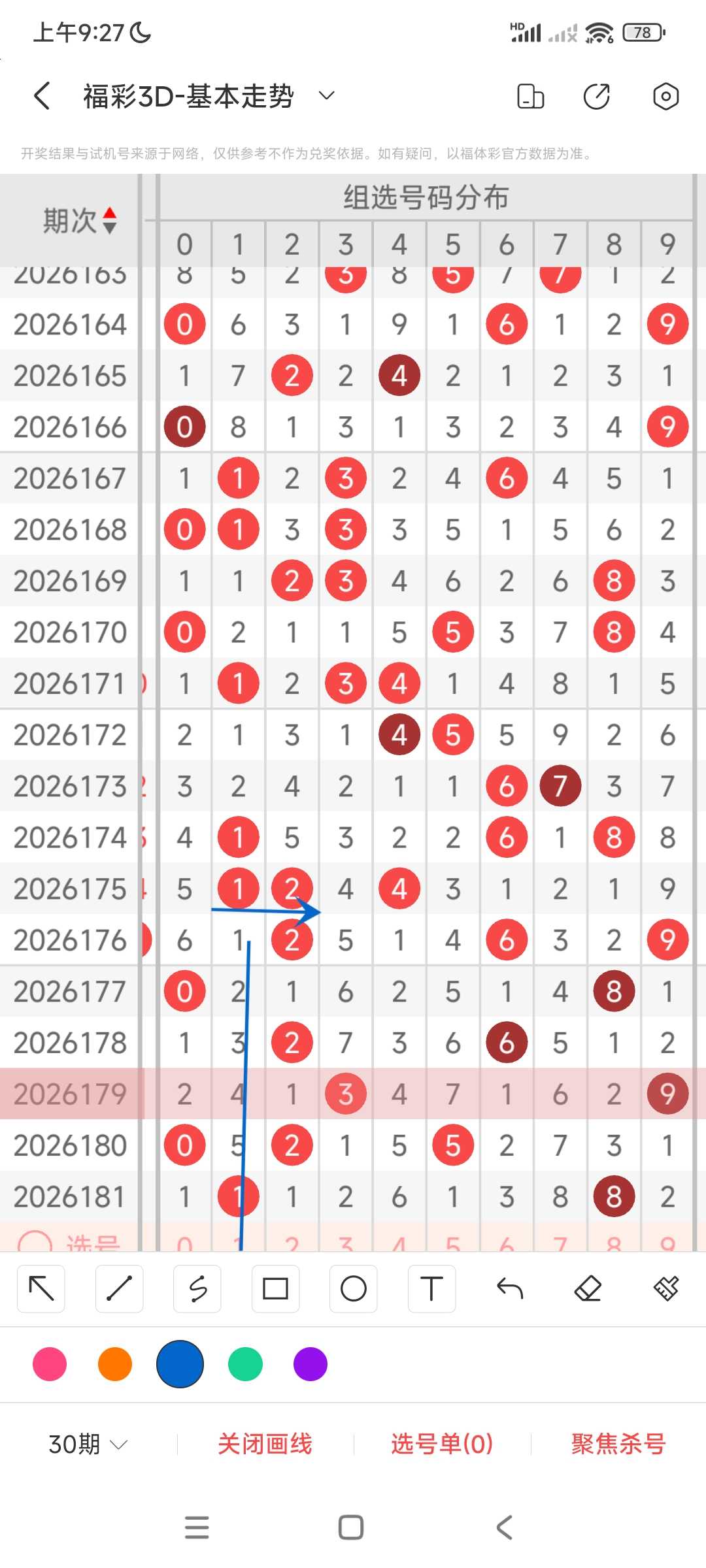Pick the eraser tool

pyautogui.click(x=588, y=1288)
